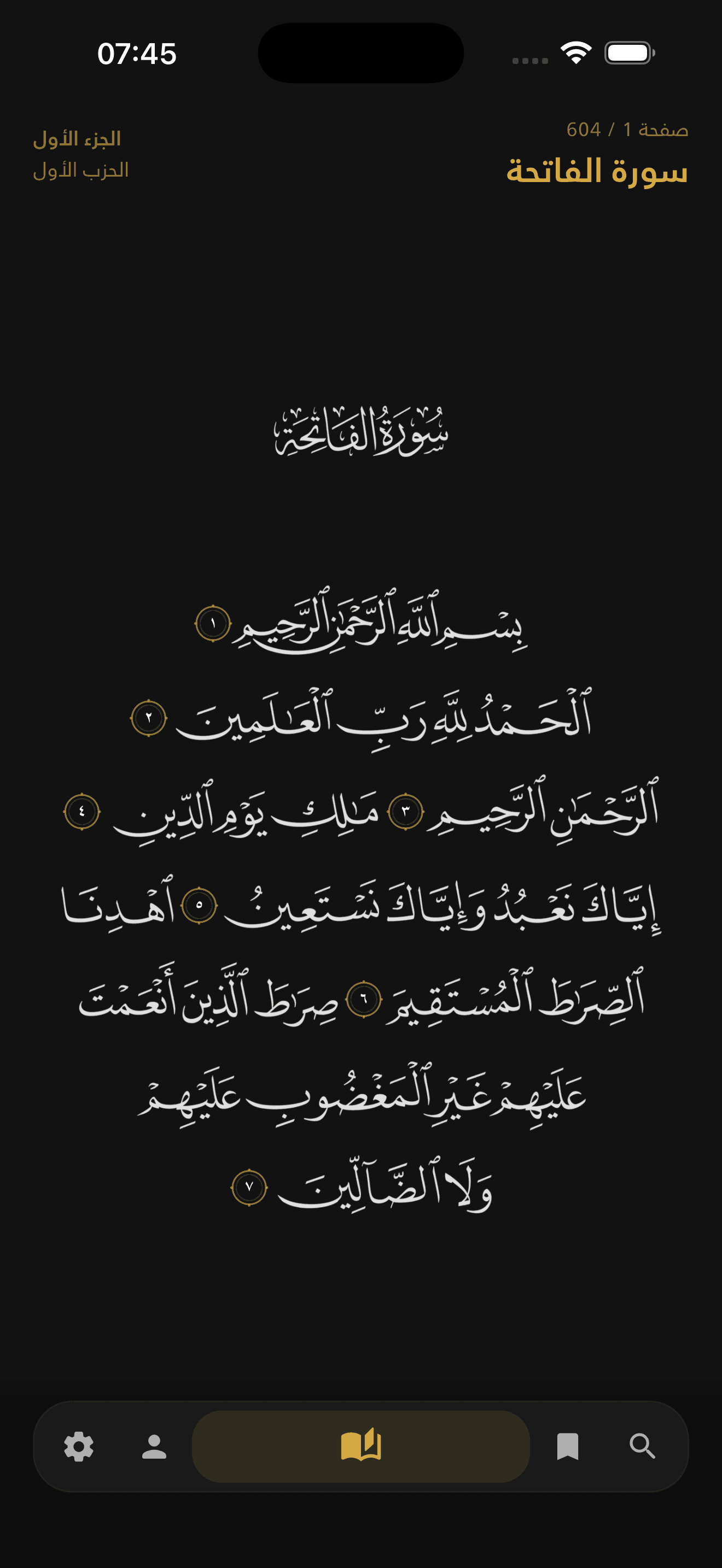Open page selector via صفحة 1 / 604
This screenshot has width=722, height=1568.
click(626, 130)
